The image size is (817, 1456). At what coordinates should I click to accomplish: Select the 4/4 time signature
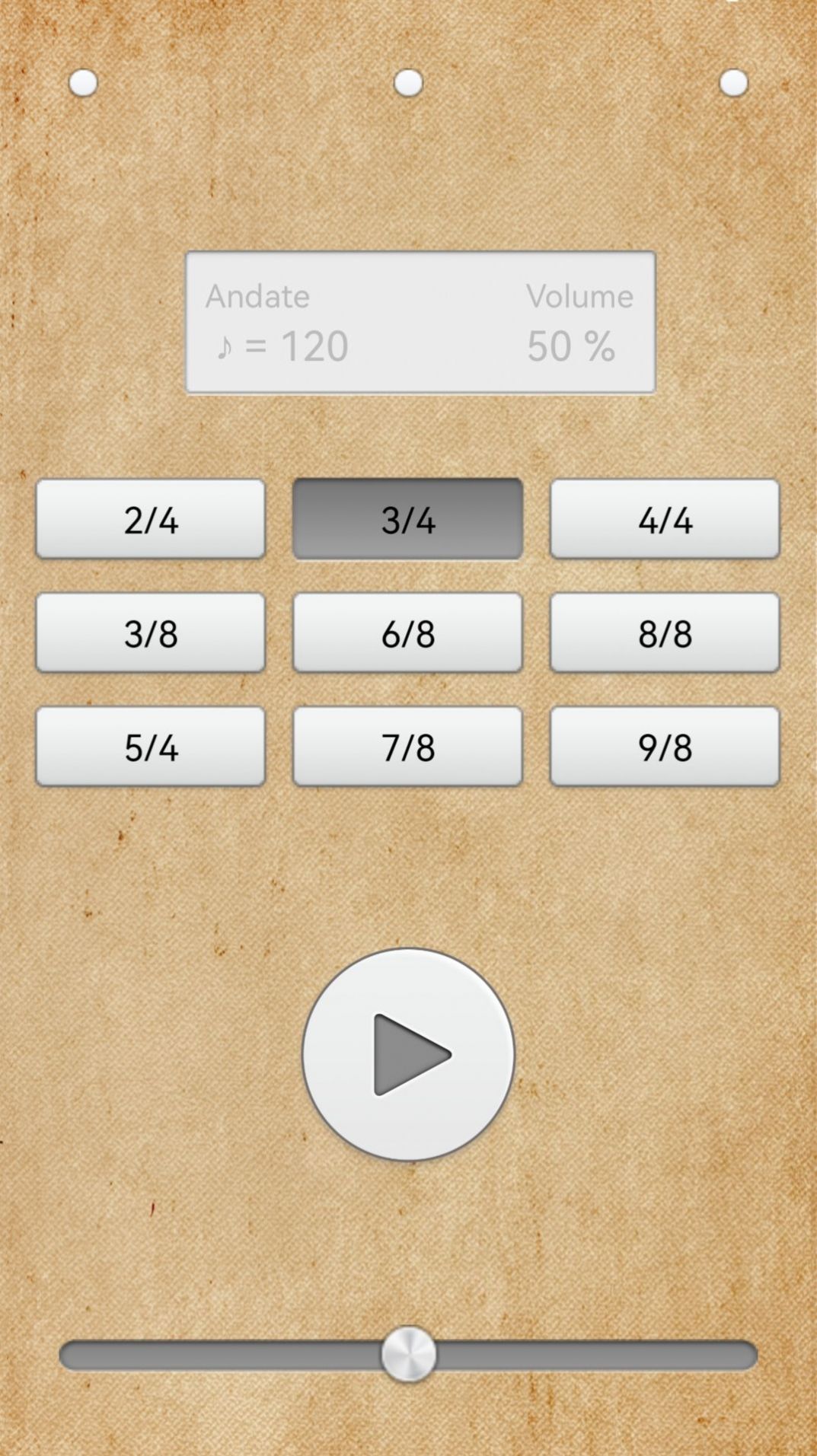(665, 519)
